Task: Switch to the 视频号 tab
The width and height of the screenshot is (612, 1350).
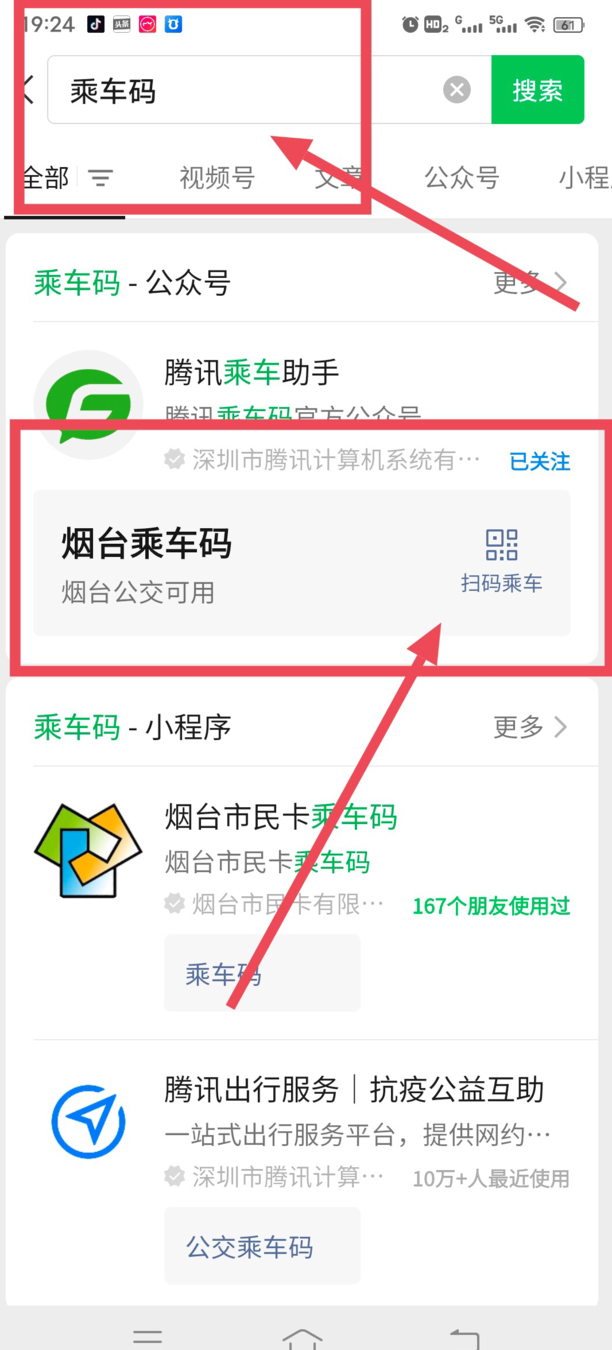Action: pyautogui.click(x=217, y=179)
